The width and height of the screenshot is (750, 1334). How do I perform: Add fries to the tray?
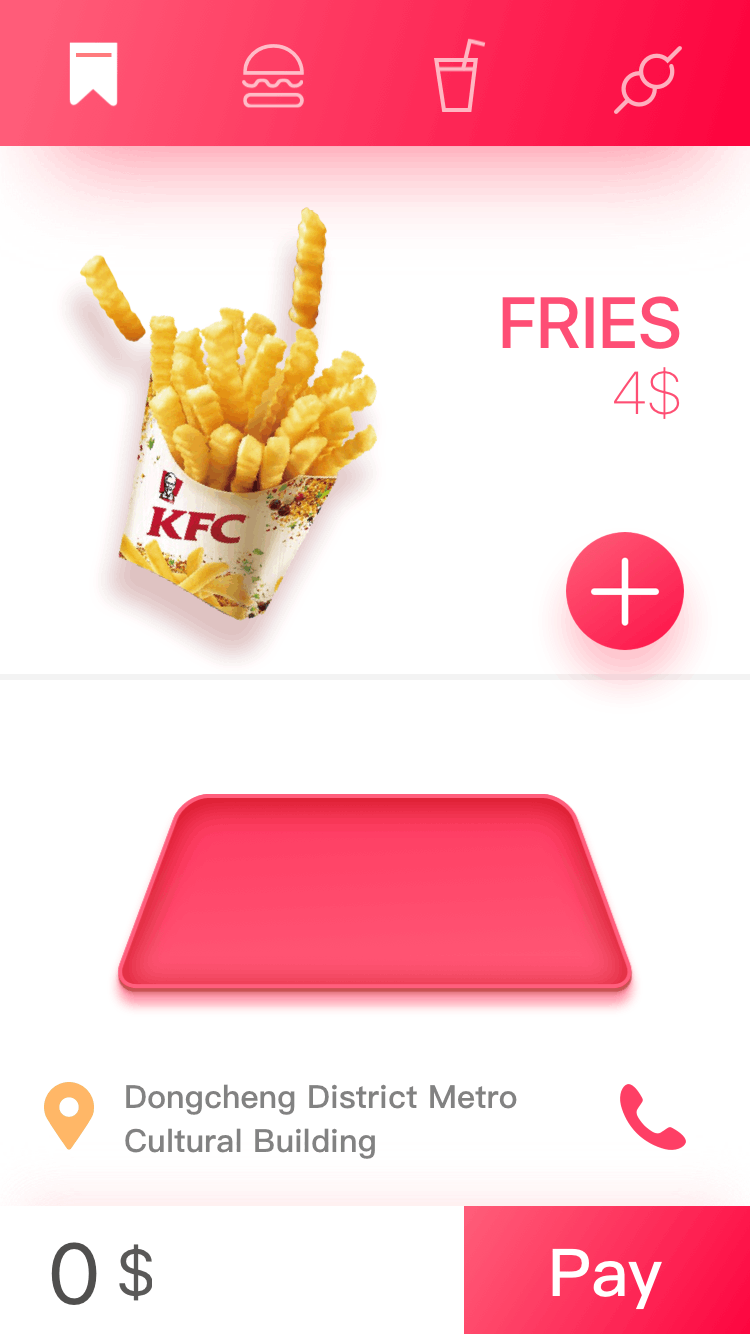click(x=625, y=591)
